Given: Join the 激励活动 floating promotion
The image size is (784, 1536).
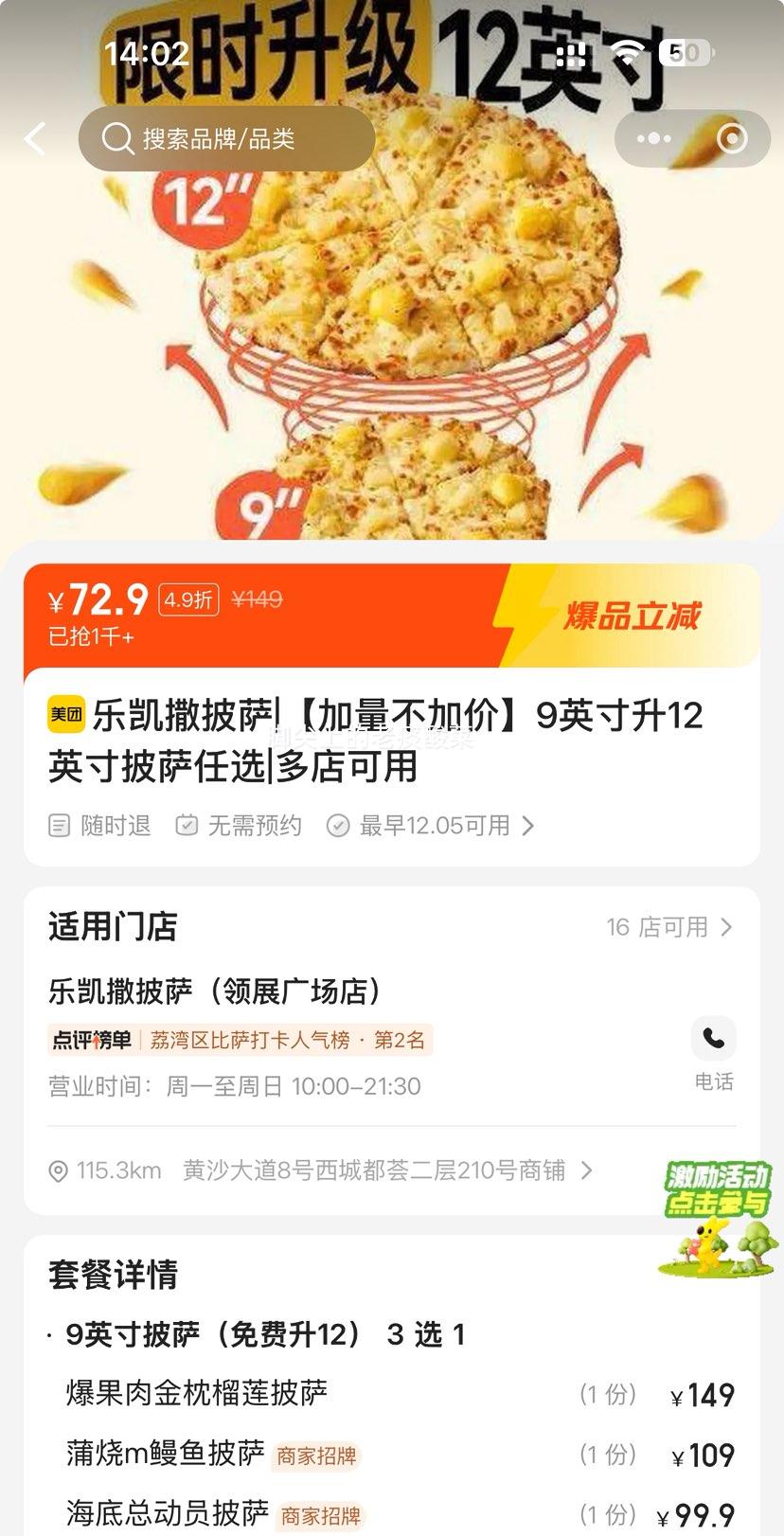Looking at the screenshot, I should coord(717,1218).
